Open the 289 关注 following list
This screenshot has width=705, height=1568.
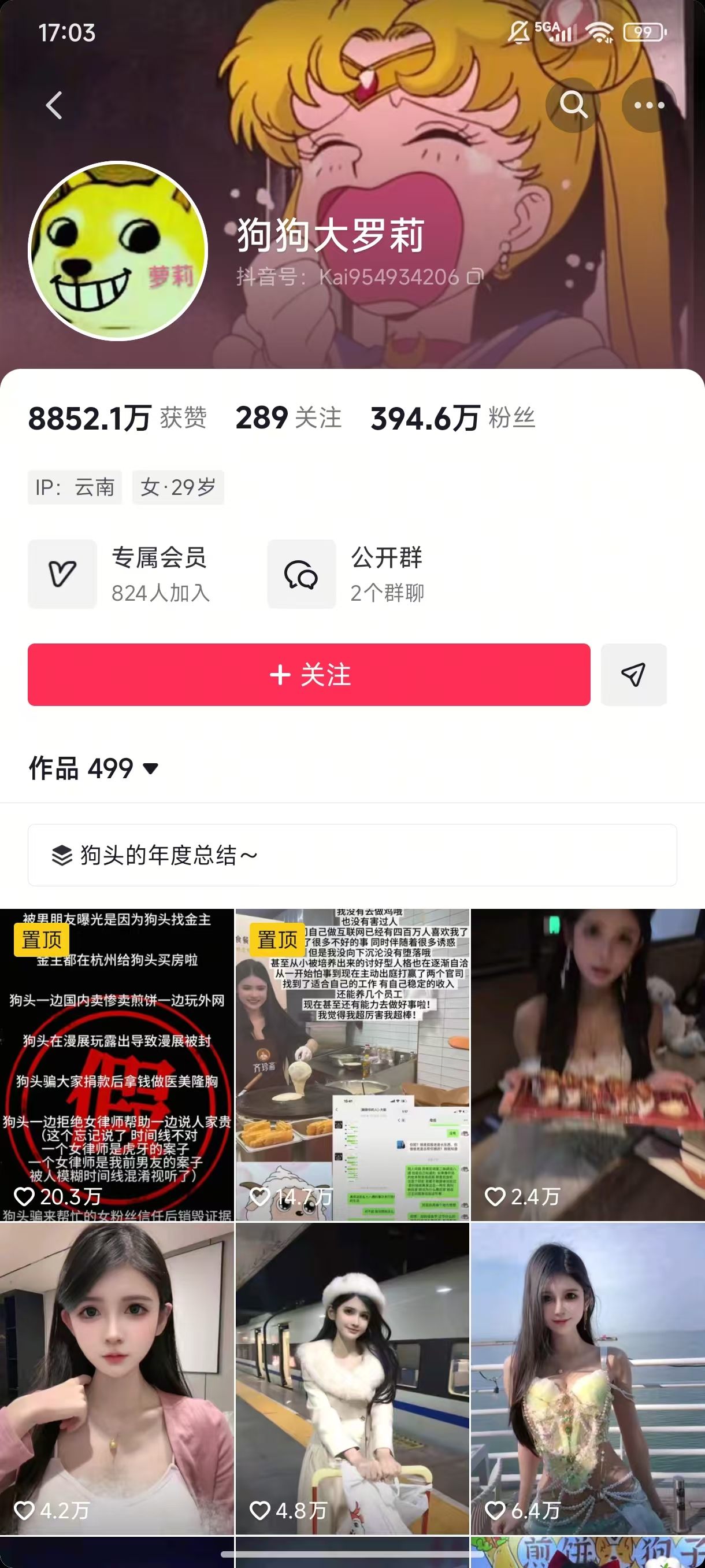click(288, 418)
